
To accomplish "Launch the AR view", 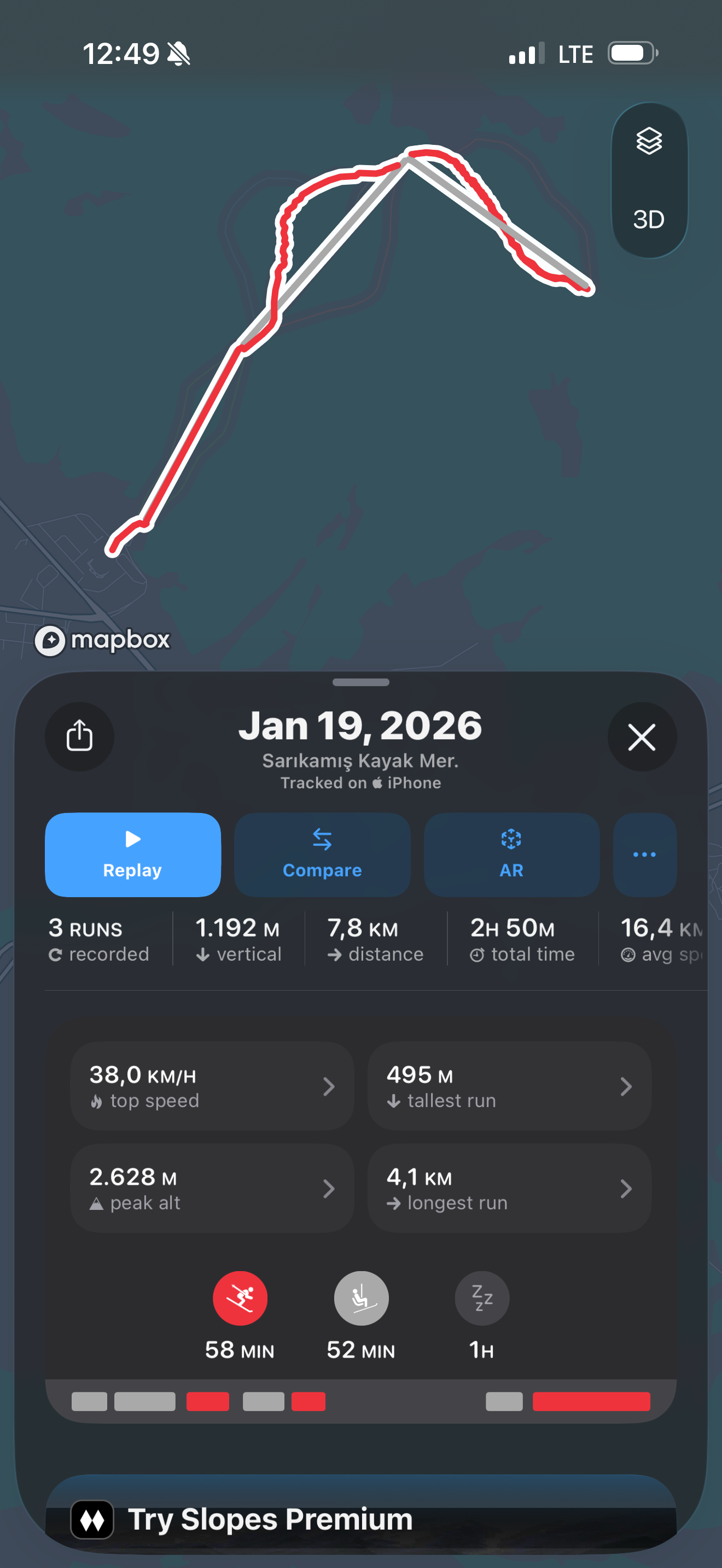I will (511, 854).
